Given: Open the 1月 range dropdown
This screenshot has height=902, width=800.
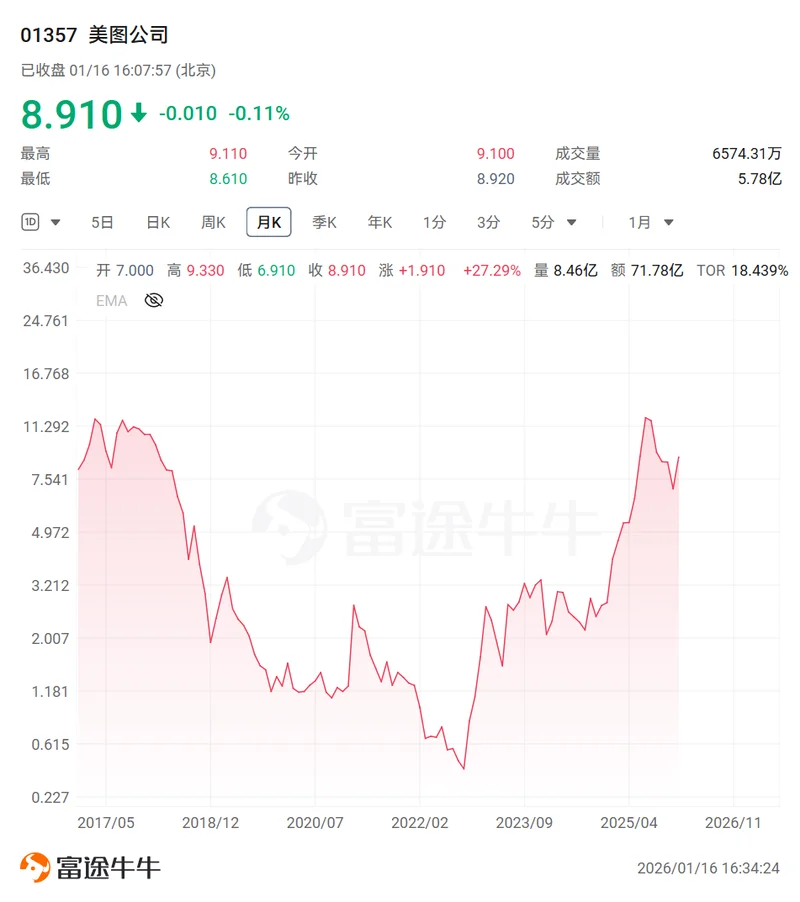Looking at the screenshot, I should pos(651,222).
